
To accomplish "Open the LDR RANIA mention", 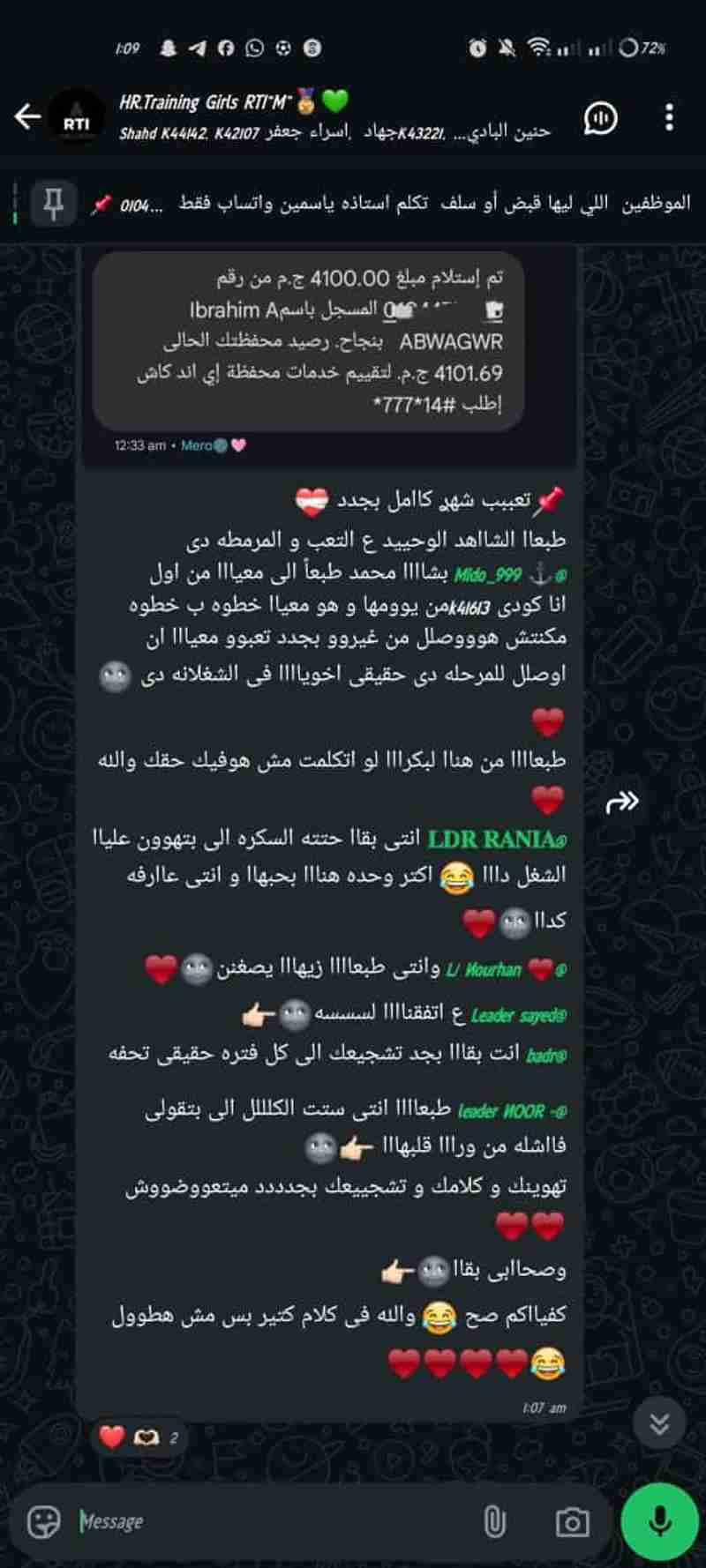I will pyautogui.click(x=497, y=839).
